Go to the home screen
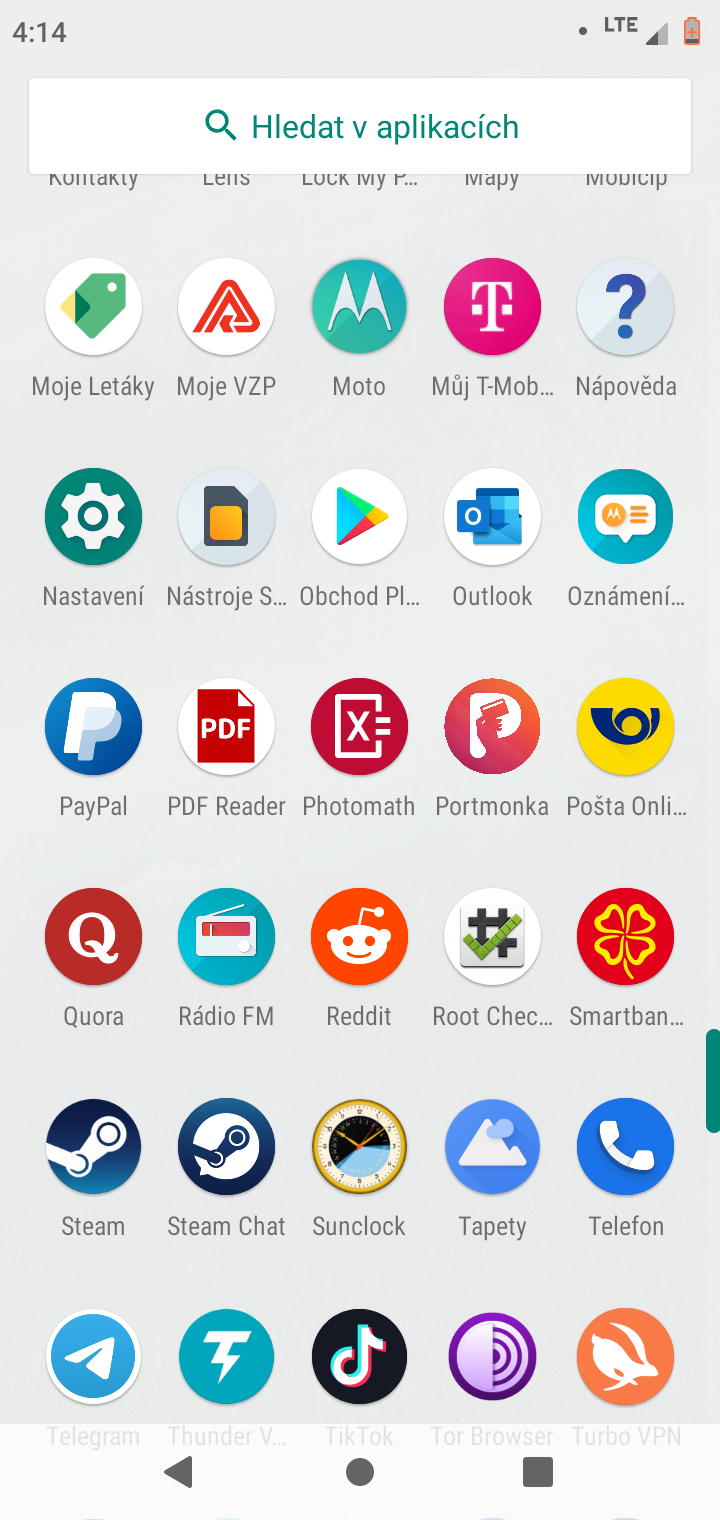The image size is (720, 1520). click(359, 1472)
